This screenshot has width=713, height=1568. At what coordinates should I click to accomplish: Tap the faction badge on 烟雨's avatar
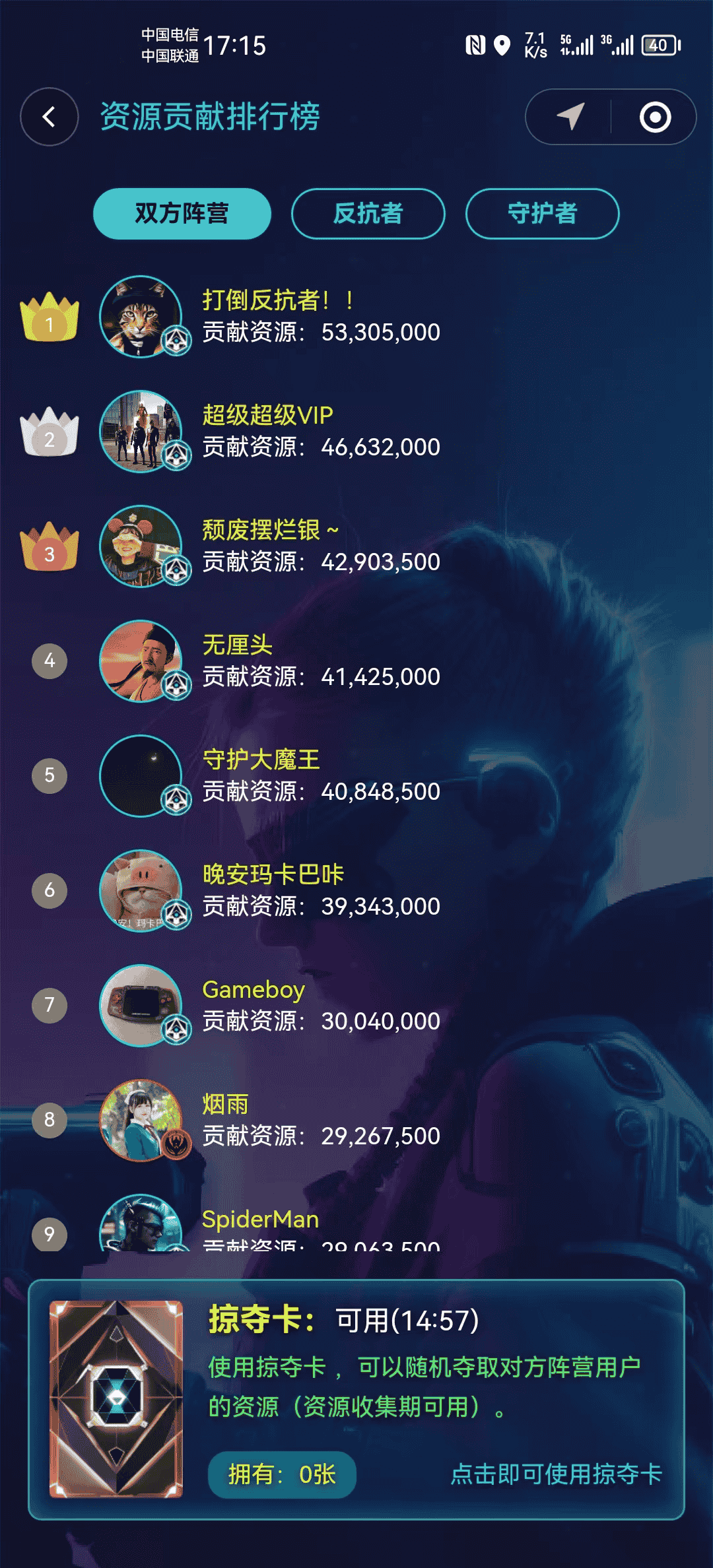pyautogui.click(x=176, y=1146)
